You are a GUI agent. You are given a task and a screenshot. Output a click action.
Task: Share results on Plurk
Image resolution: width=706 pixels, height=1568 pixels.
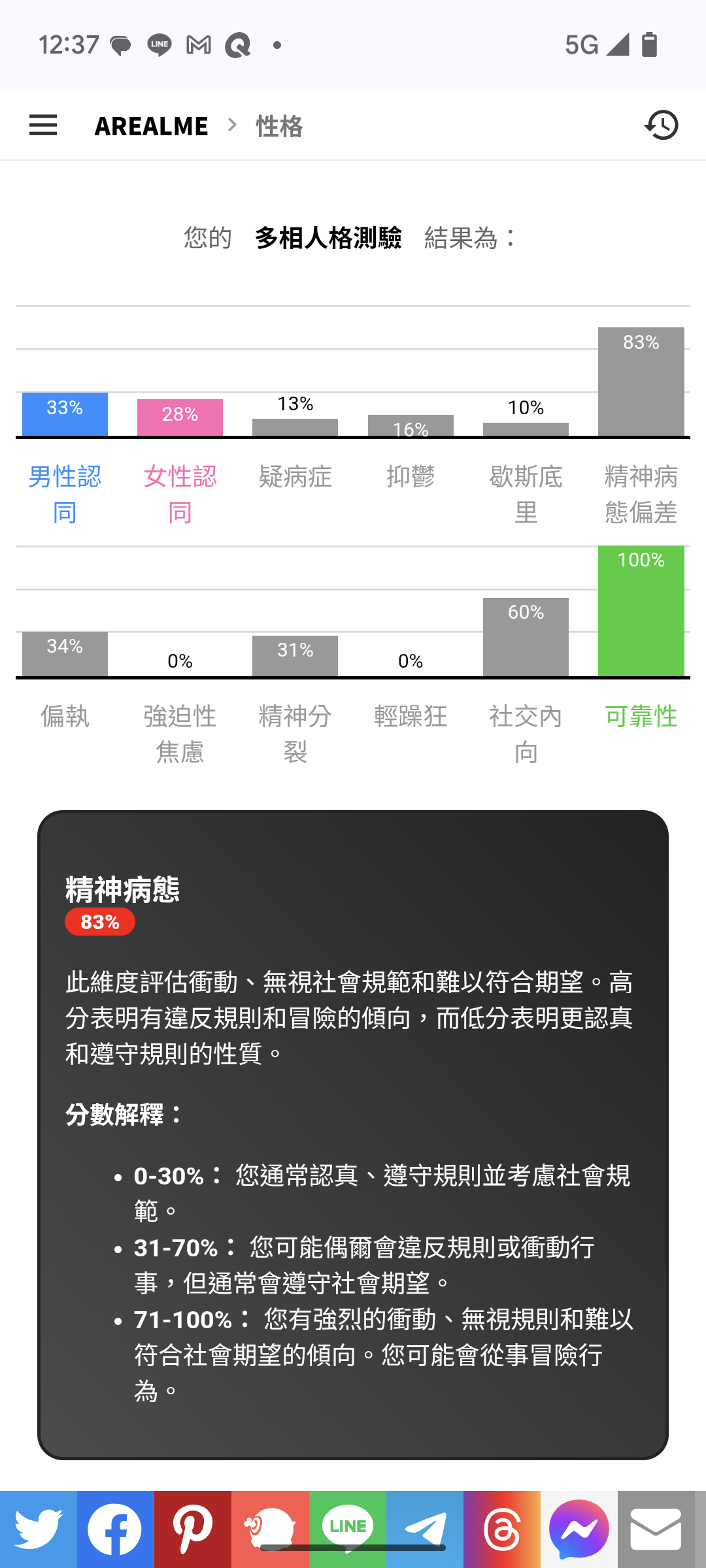[270, 1529]
